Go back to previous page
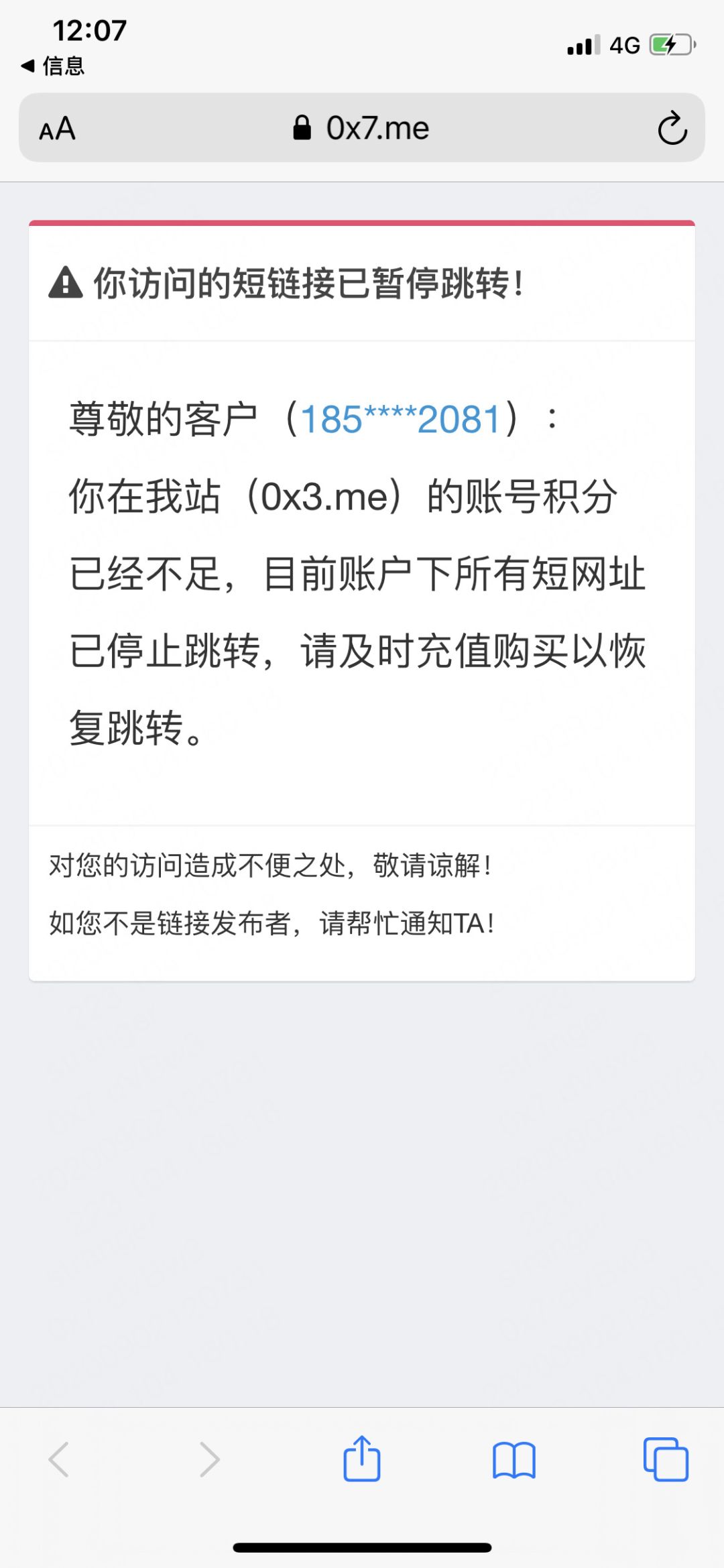Viewport: 724px width, 1568px height. (x=59, y=1459)
